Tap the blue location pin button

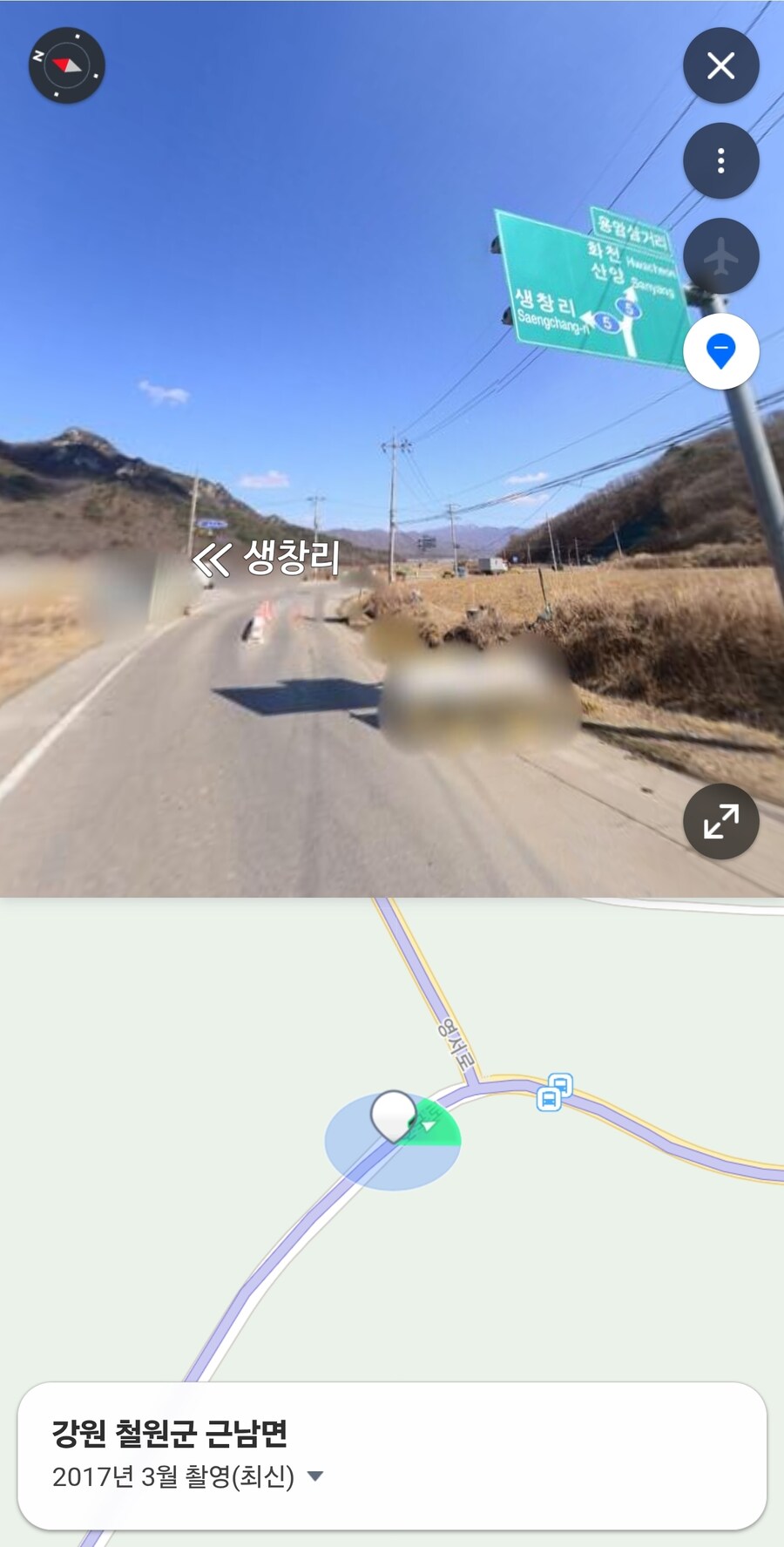tap(720, 351)
